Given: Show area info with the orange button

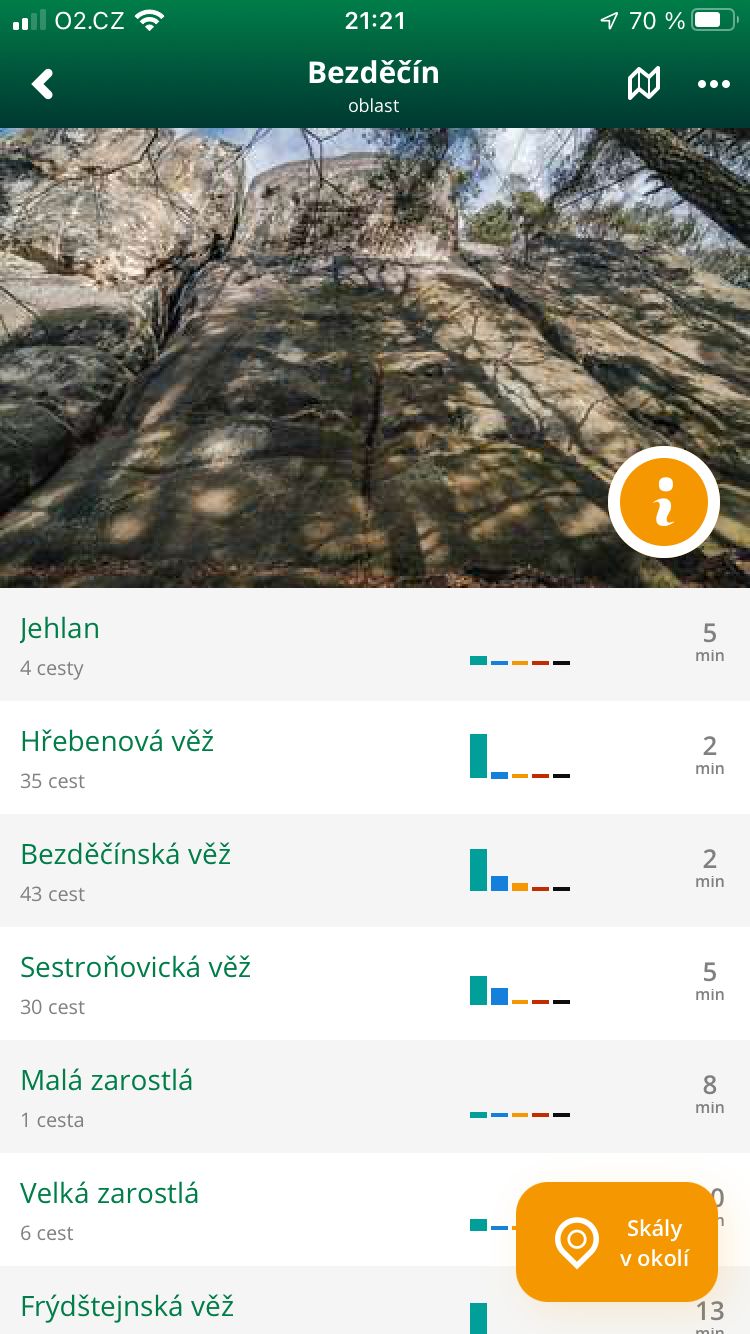Looking at the screenshot, I should (663, 502).
